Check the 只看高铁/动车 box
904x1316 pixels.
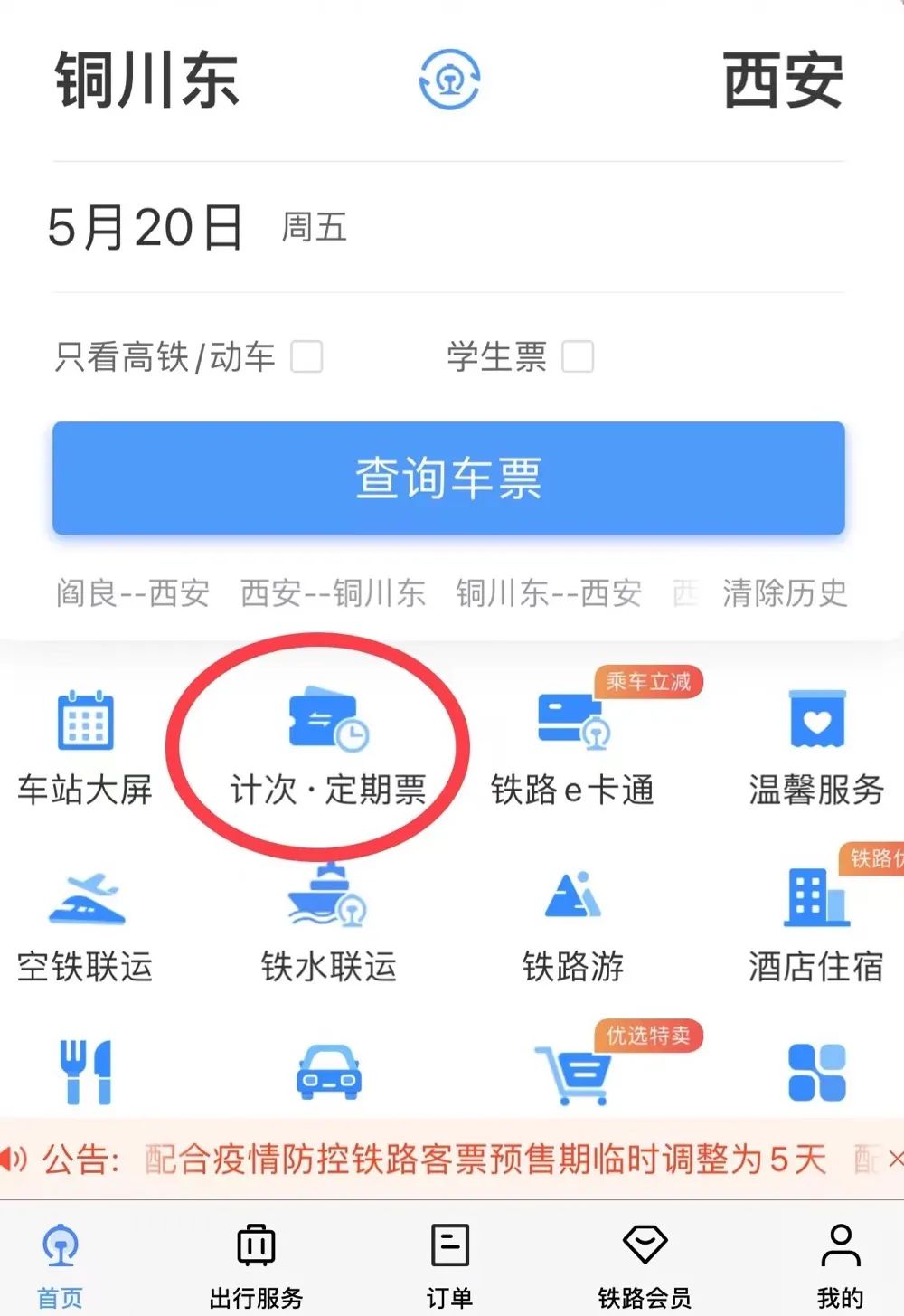click(306, 356)
